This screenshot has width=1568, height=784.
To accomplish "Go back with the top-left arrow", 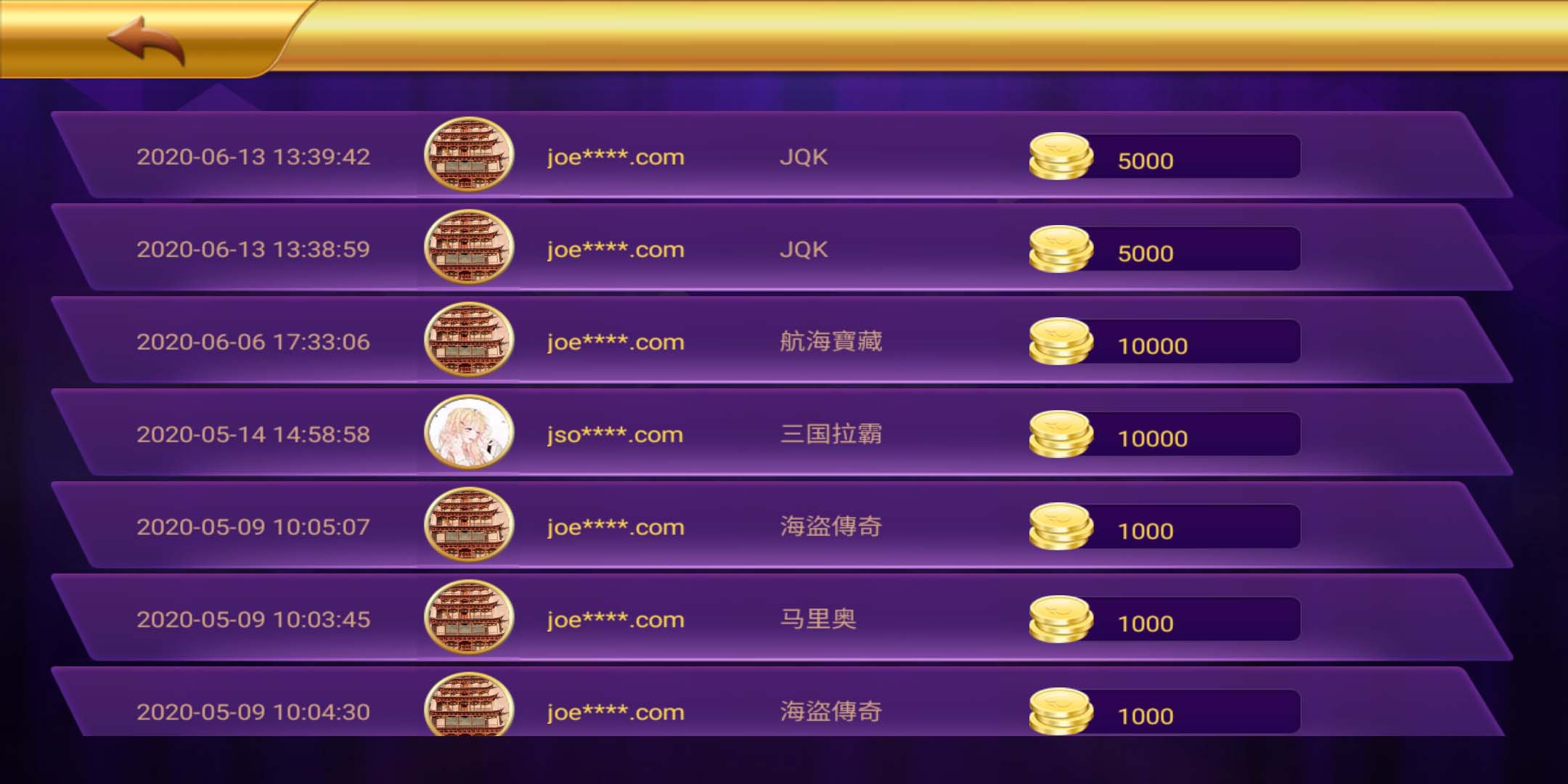I will point(147,40).
